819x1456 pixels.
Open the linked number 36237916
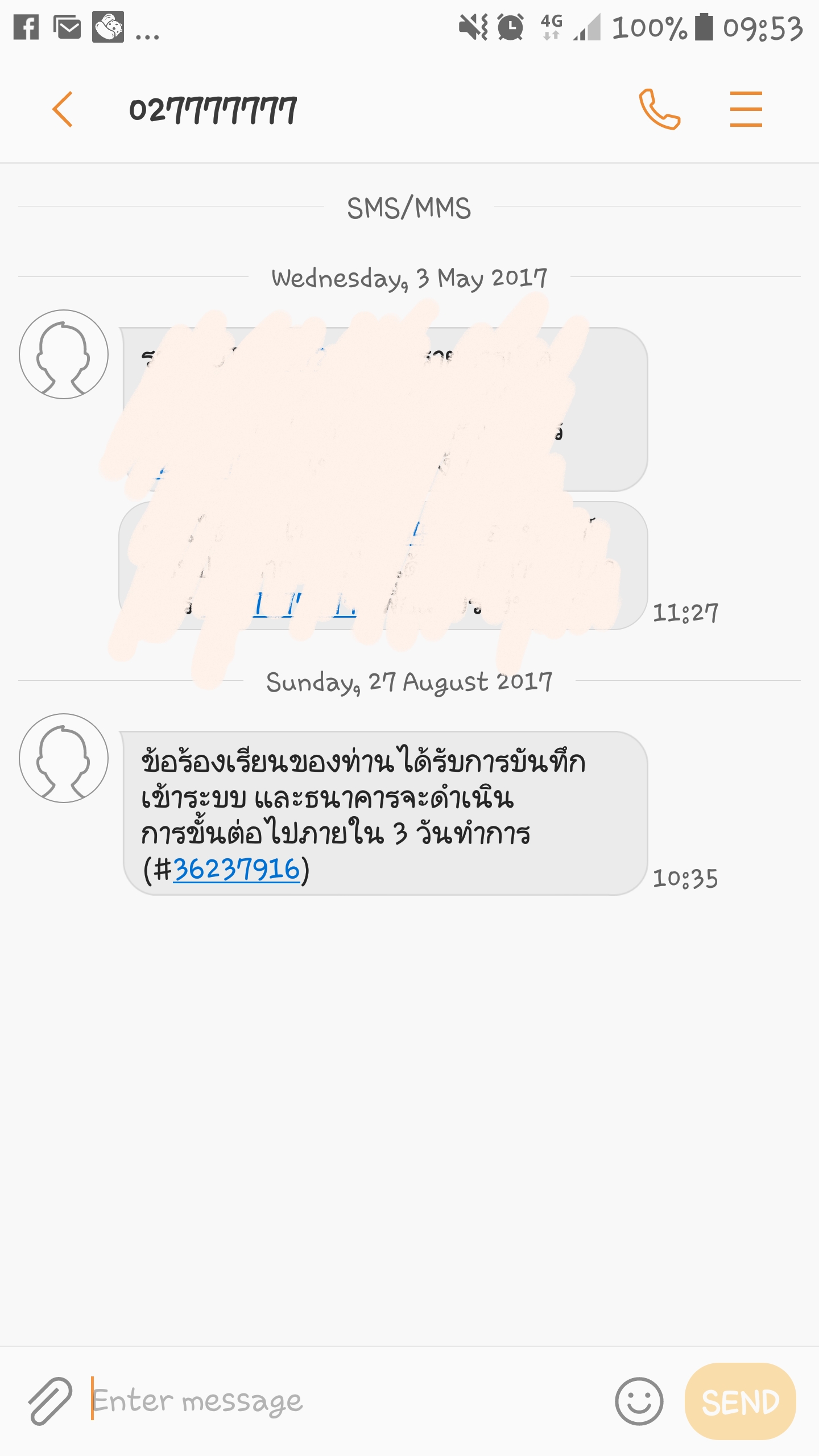236,869
